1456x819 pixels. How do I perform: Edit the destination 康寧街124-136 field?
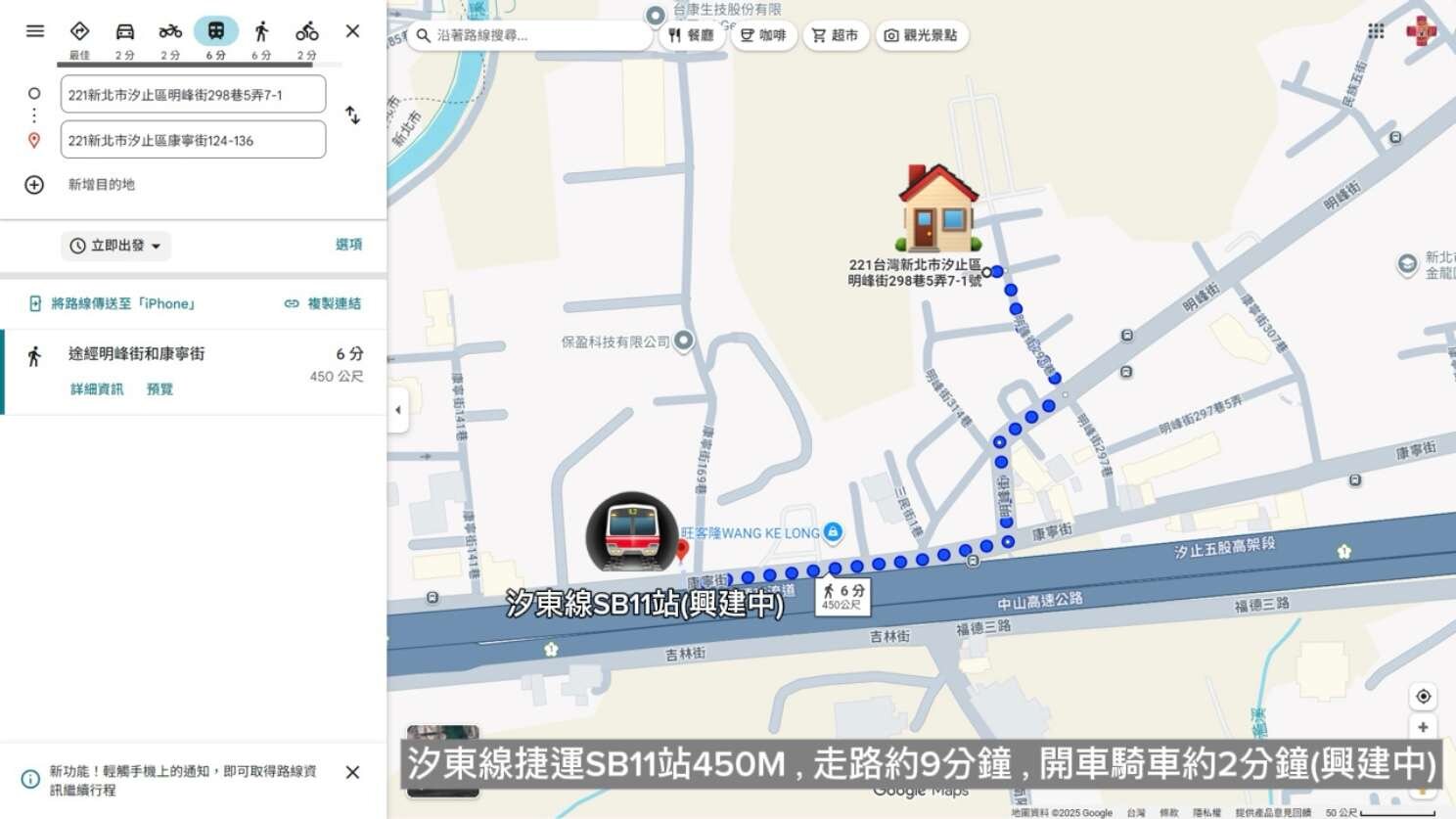click(193, 140)
